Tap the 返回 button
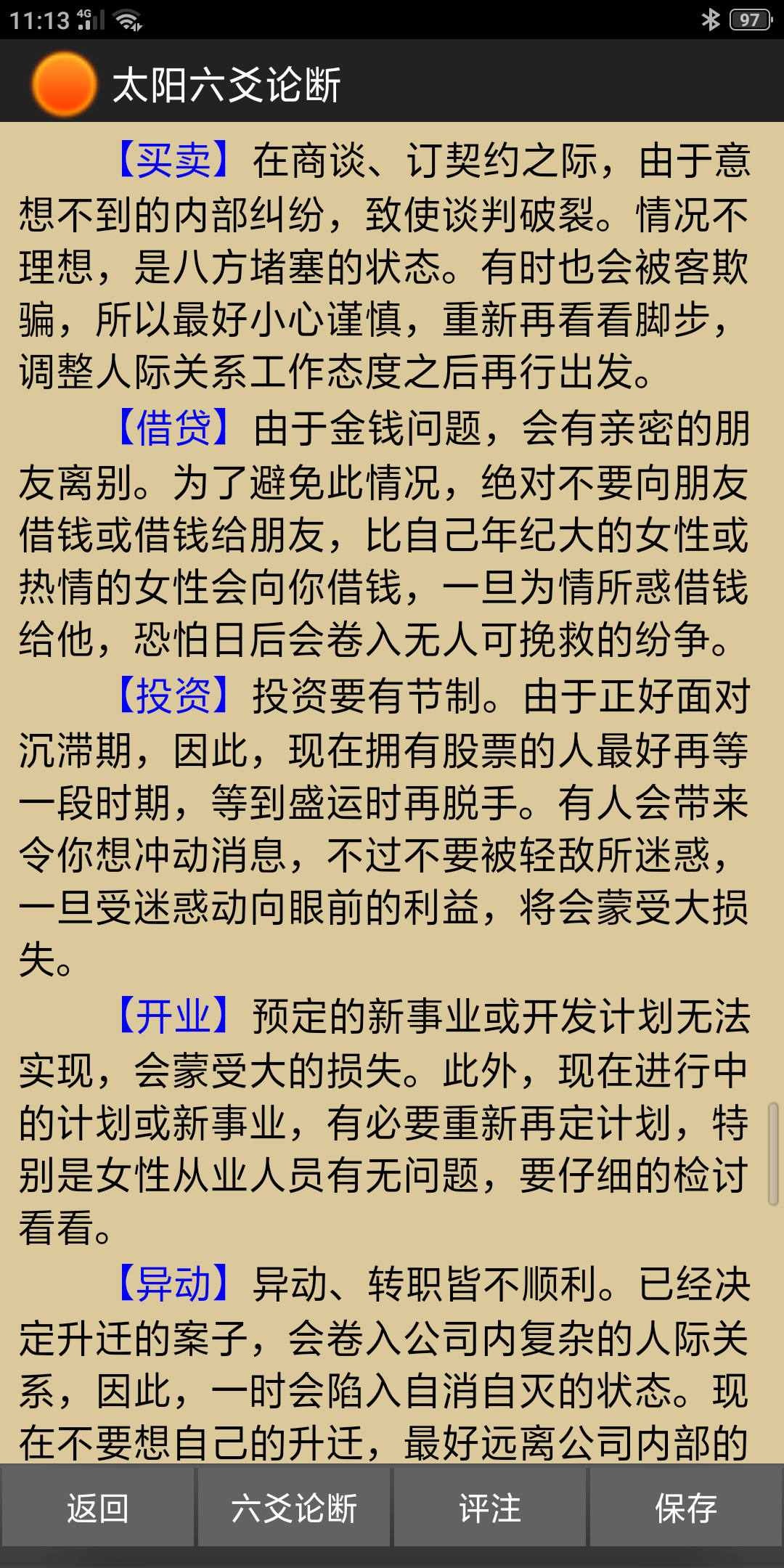Screen dimensions: 784x1568 [98, 1508]
